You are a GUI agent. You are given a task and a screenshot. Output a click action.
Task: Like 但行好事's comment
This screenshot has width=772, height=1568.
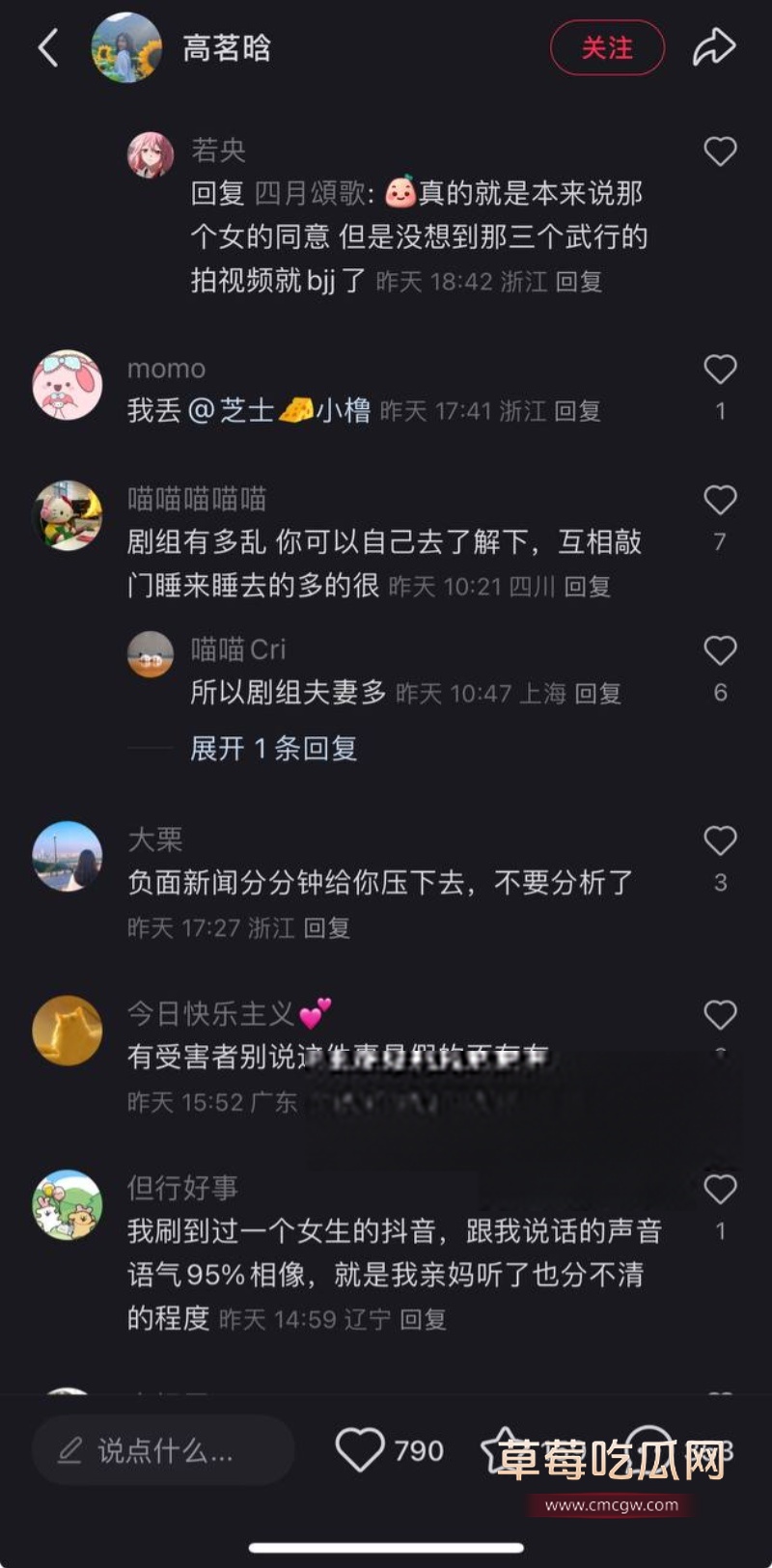[720, 1189]
